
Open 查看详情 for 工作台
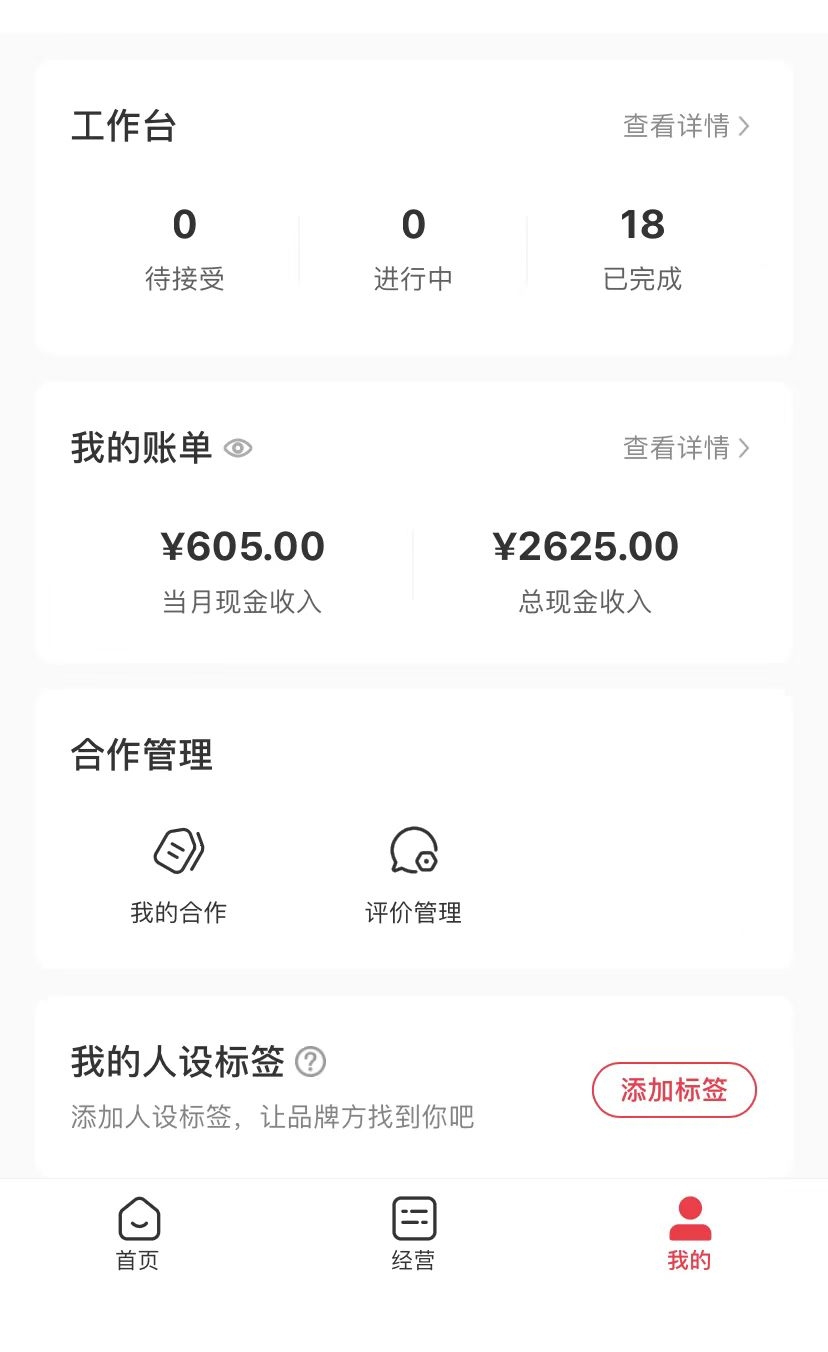point(686,126)
